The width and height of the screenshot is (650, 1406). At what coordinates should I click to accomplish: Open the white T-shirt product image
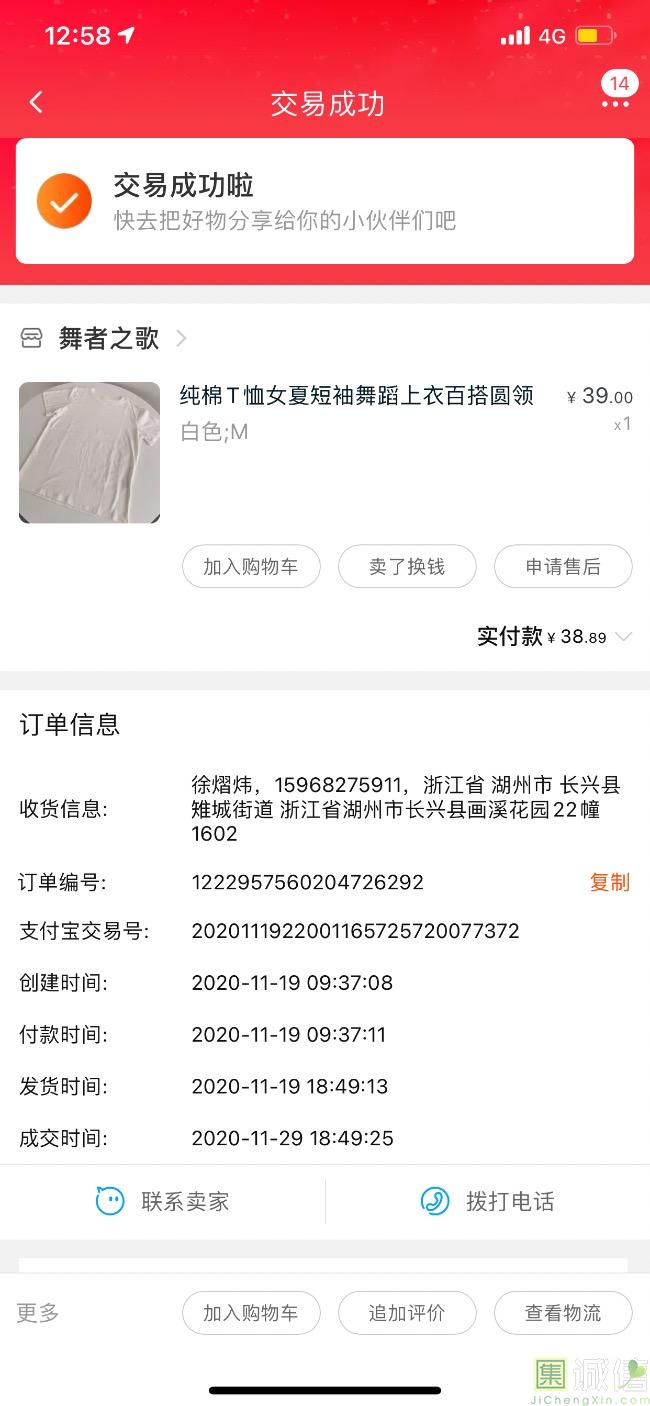(89, 452)
